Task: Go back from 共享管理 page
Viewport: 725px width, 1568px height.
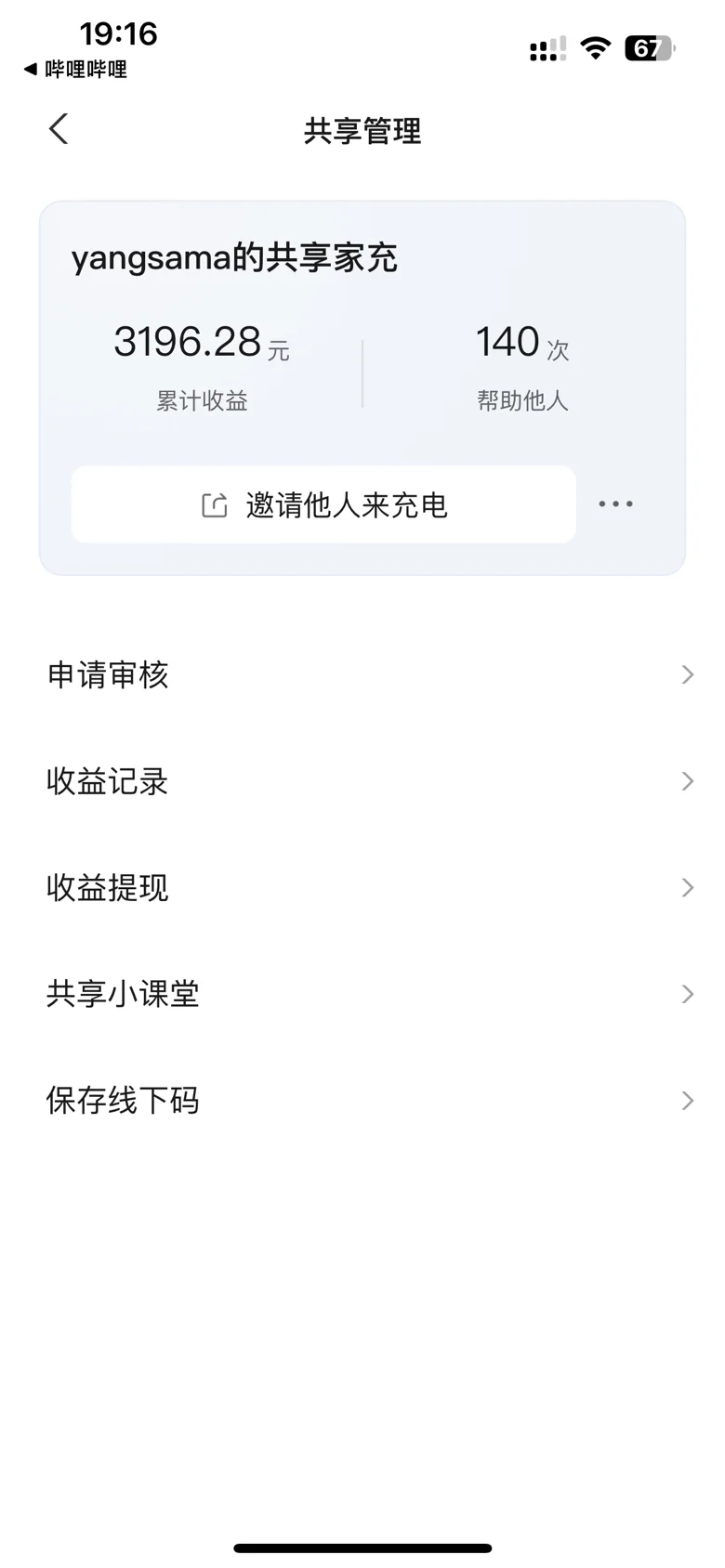Action: coord(59,129)
